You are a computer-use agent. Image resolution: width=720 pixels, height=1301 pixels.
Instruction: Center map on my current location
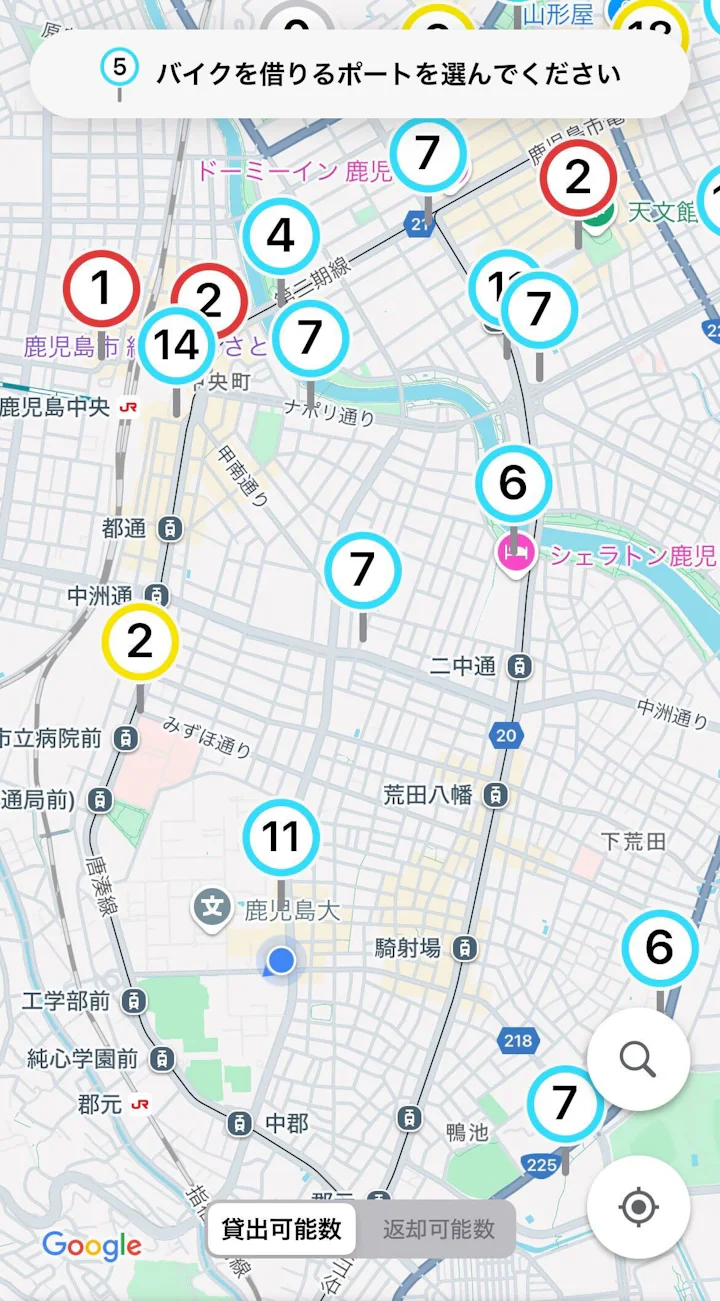point(638,1207)
